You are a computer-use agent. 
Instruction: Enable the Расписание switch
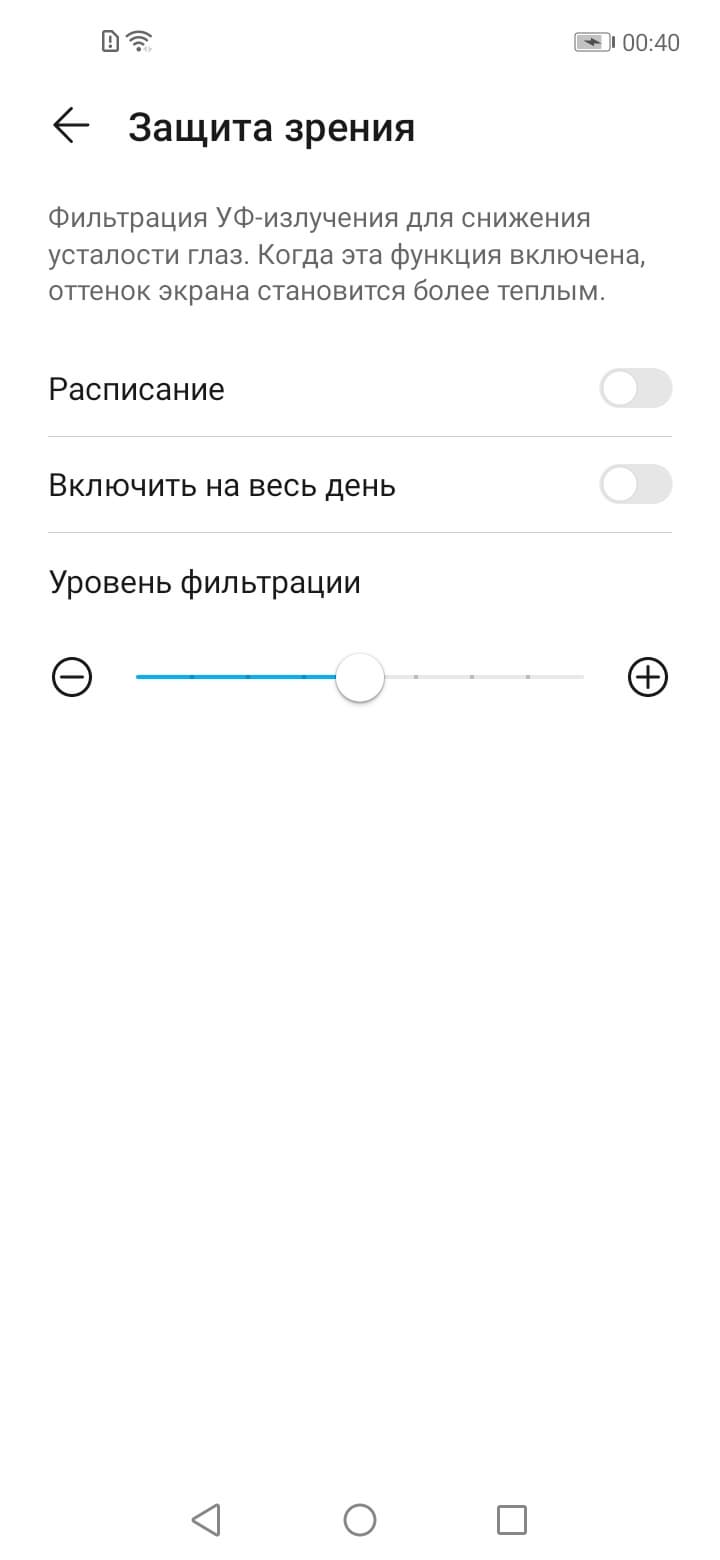coord(635,388)
